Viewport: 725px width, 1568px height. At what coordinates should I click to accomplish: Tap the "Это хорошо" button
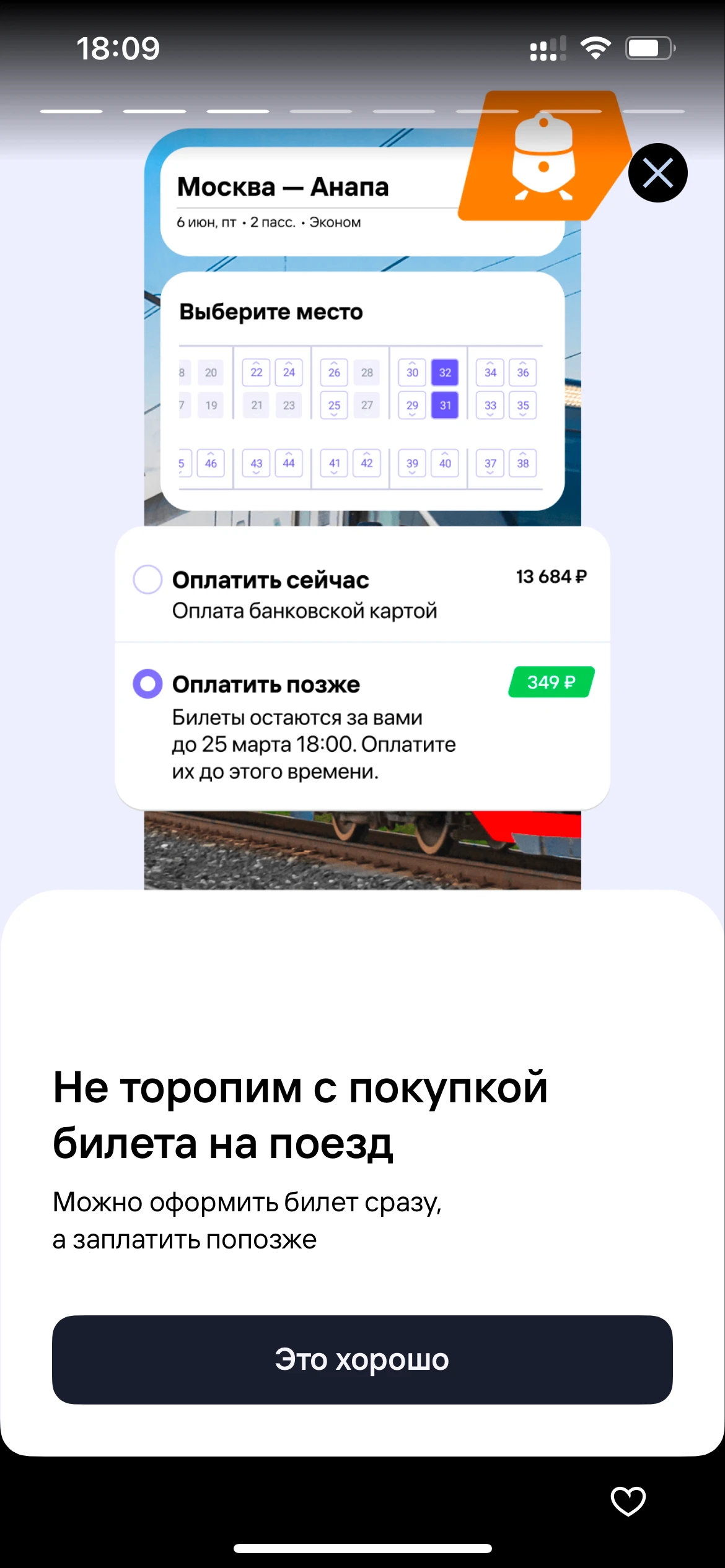click(x=362, y=1359)
